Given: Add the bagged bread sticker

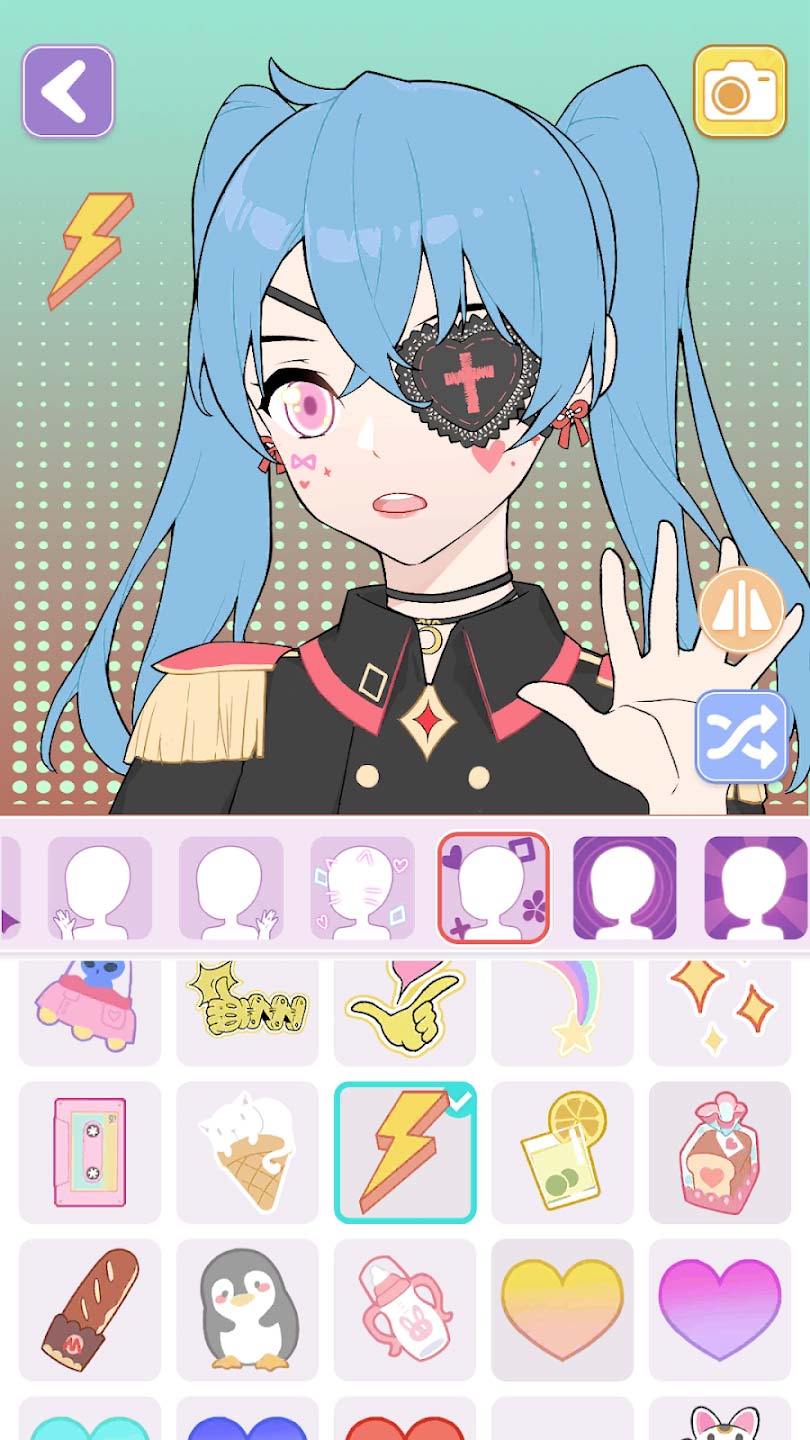Looking at the screenshot, I should [720, 1152].
